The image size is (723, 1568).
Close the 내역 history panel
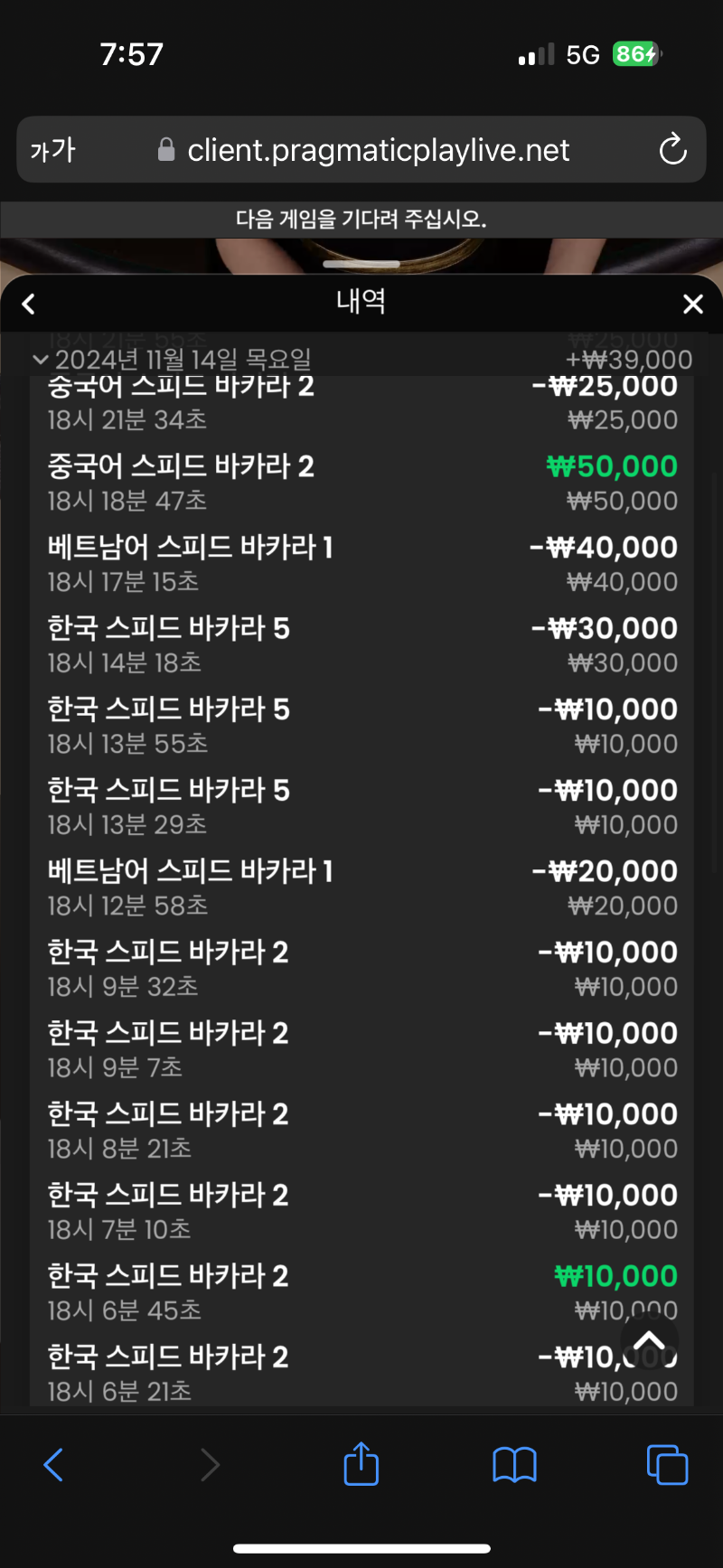click(x=693, y=305)
